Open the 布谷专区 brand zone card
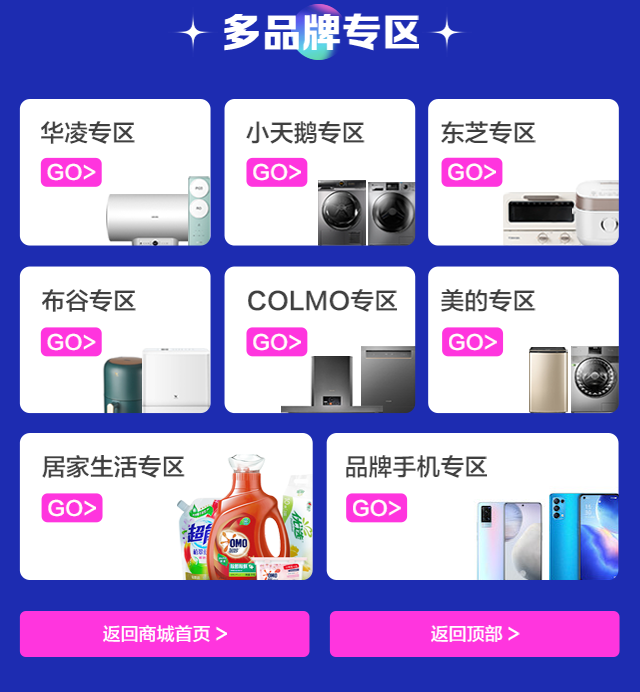This screenshot has height=692, width=640. tap(115, 339)
